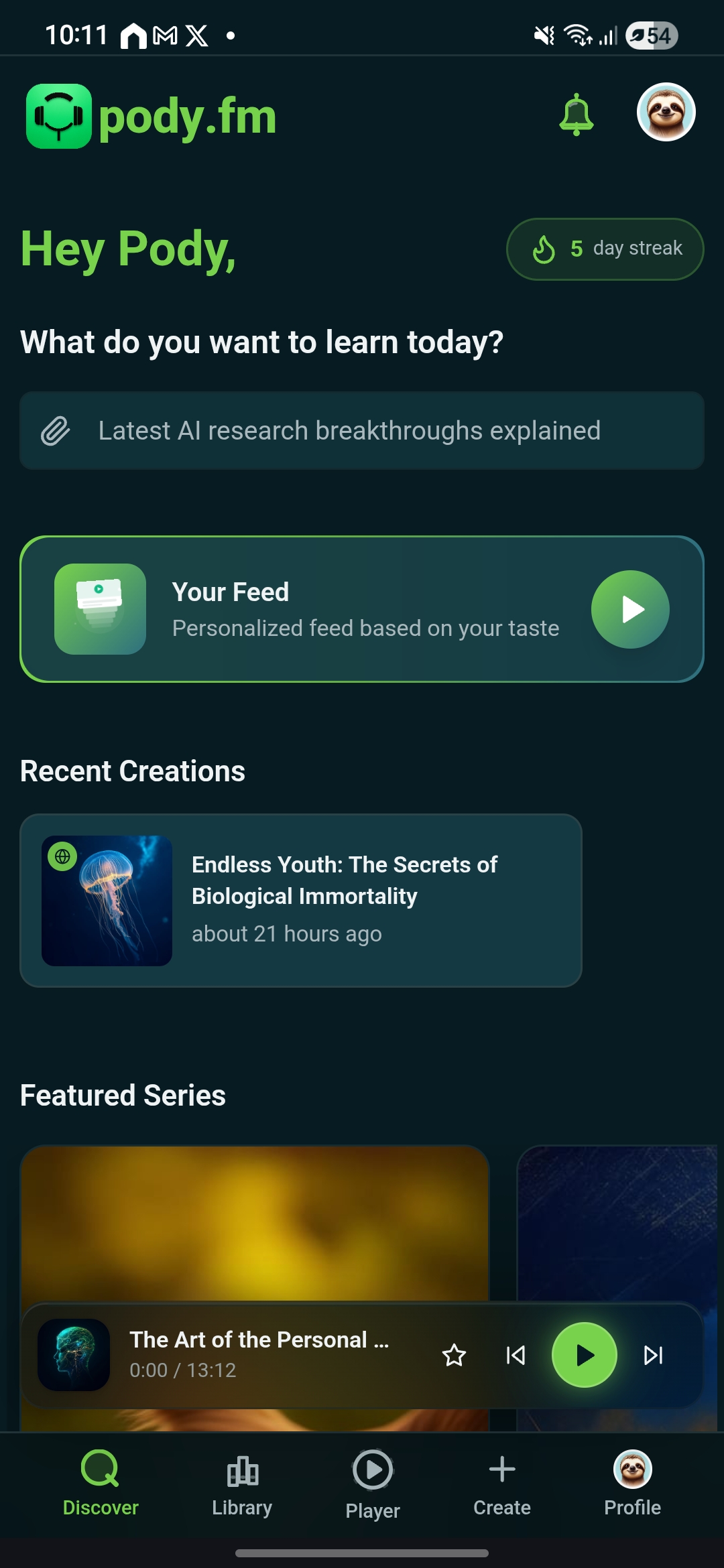The width and height of the screenshot is (724, 1568).
Task: Play the Art of the Personal episode
Action: (584, 1354)
